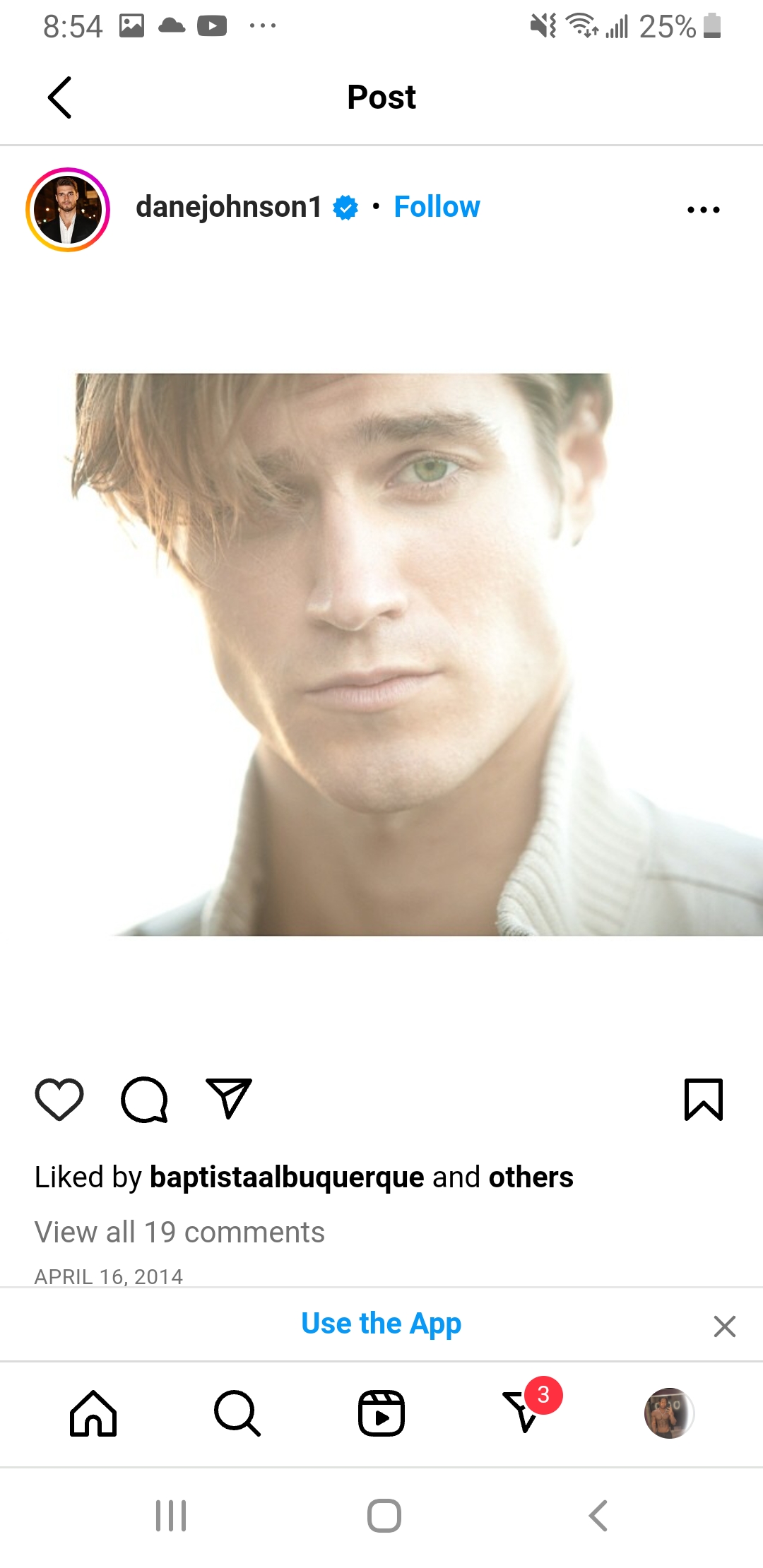Open danejohnson1's profile via the username
The image size is (763, 1568).
[228, 207]
